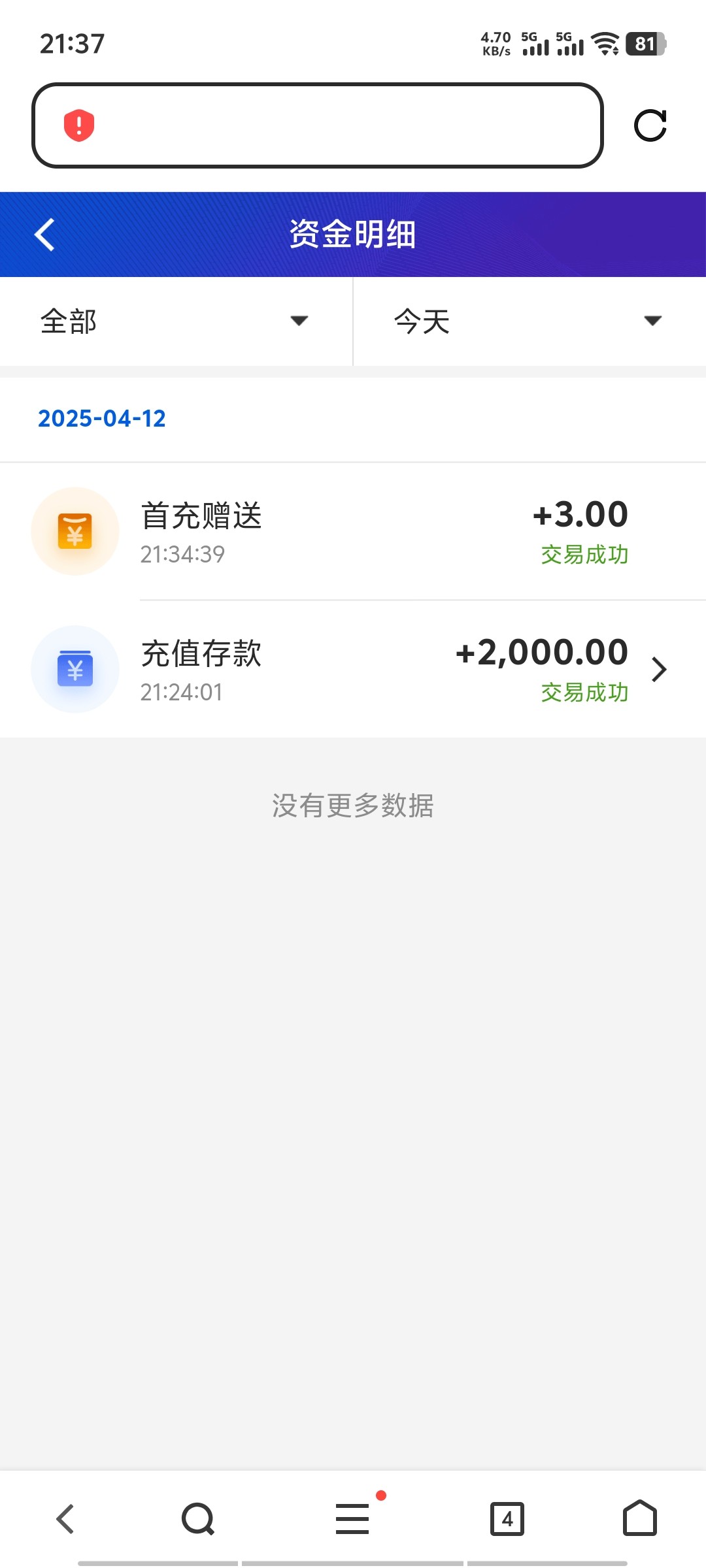Screen dimensions: 706x1568
Task: Open the browser menu in bottom bar
Action: [x=353, y=1519]
